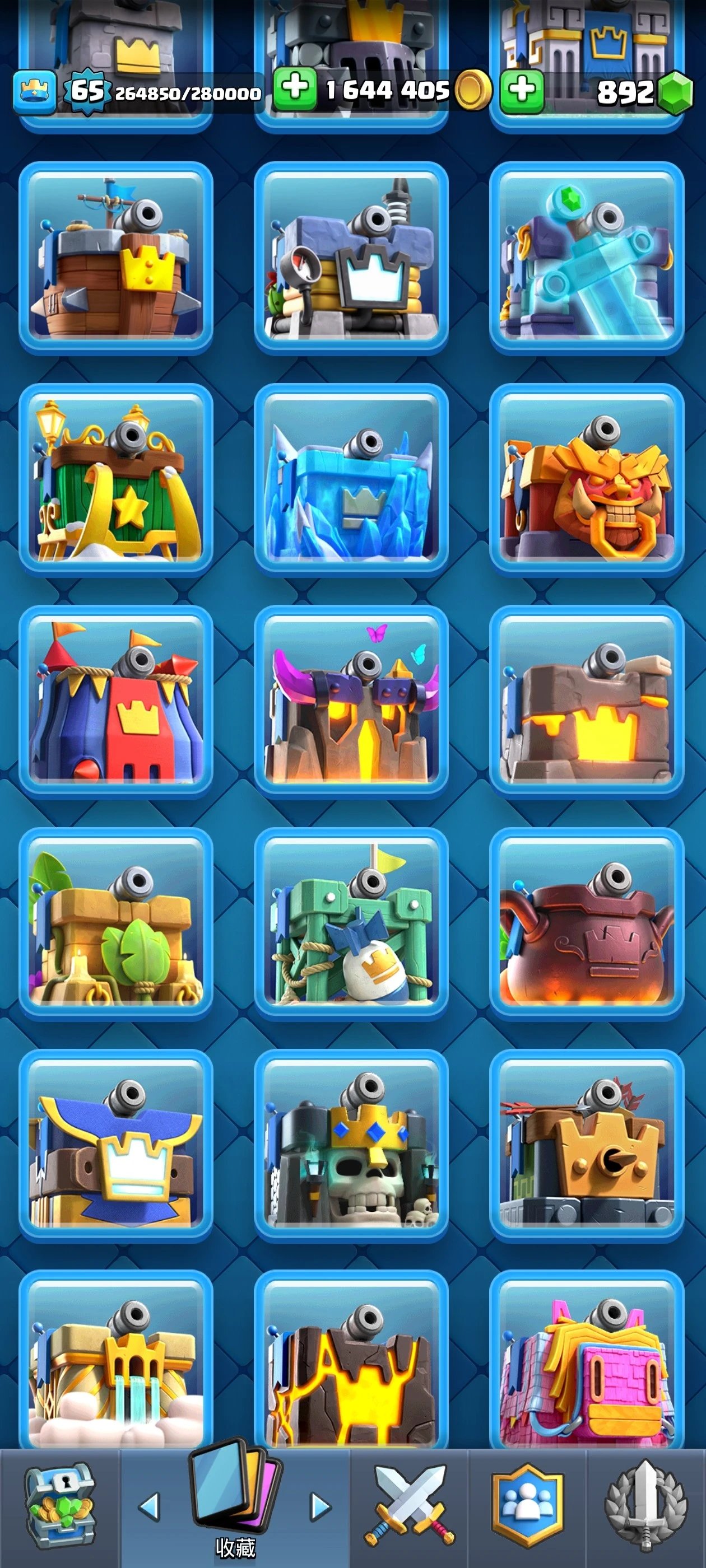The width and height of the screenshot is (706, 1568).
Task: Tap the right arrow beside the cards tab
Action: [x=321, y=1506]
